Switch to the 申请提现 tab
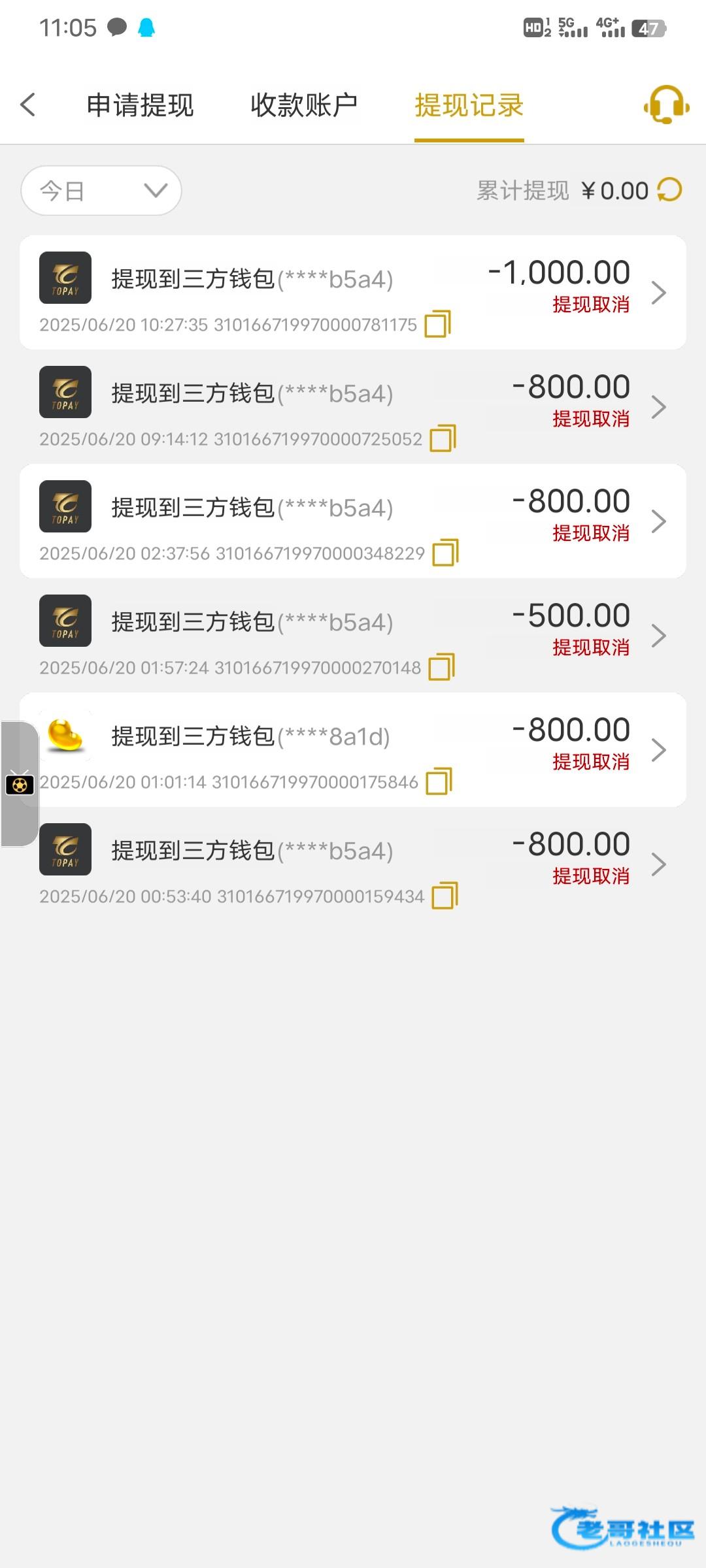Image resolution: width=706 pixels, height=1568 pixels. click(x=141, y=105)
